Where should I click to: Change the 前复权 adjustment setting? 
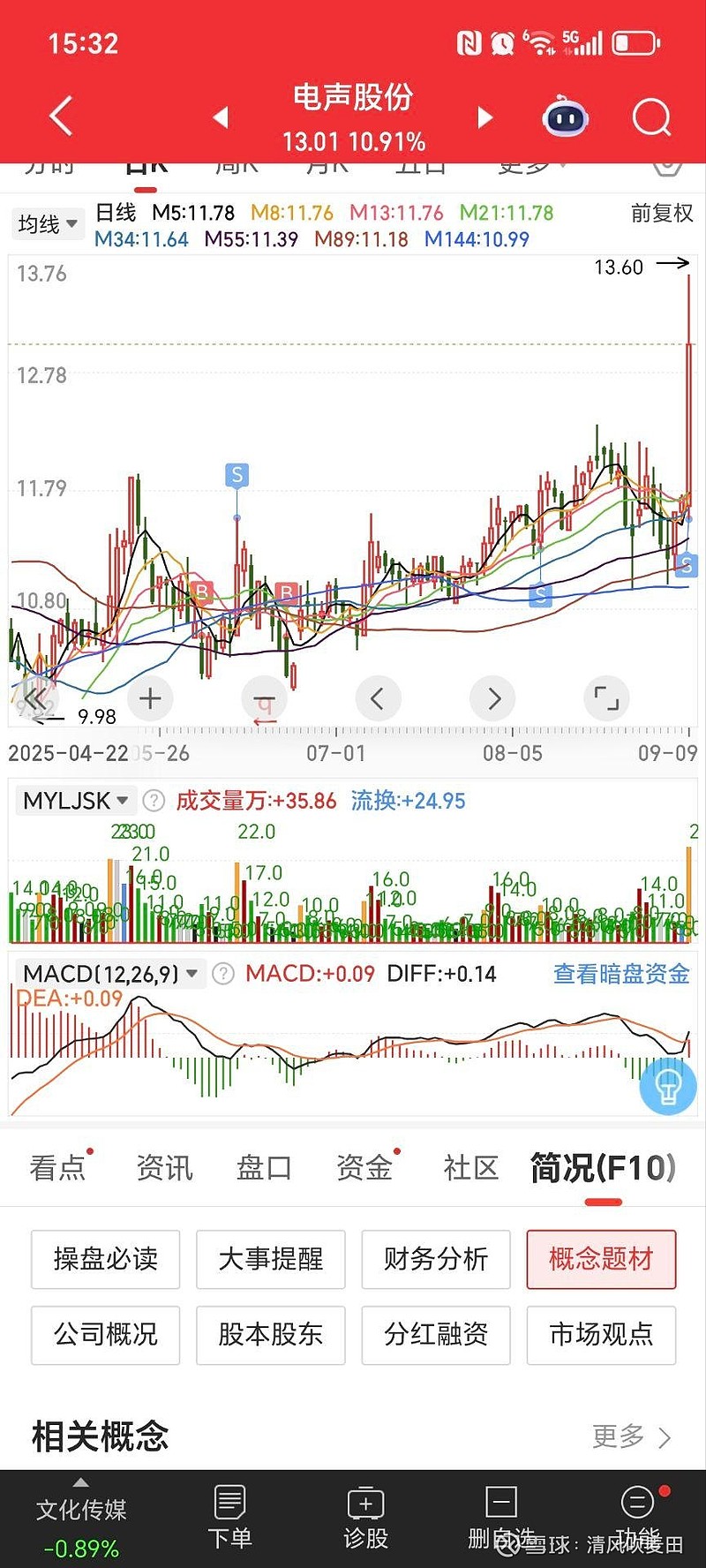(x=661, y=214)
